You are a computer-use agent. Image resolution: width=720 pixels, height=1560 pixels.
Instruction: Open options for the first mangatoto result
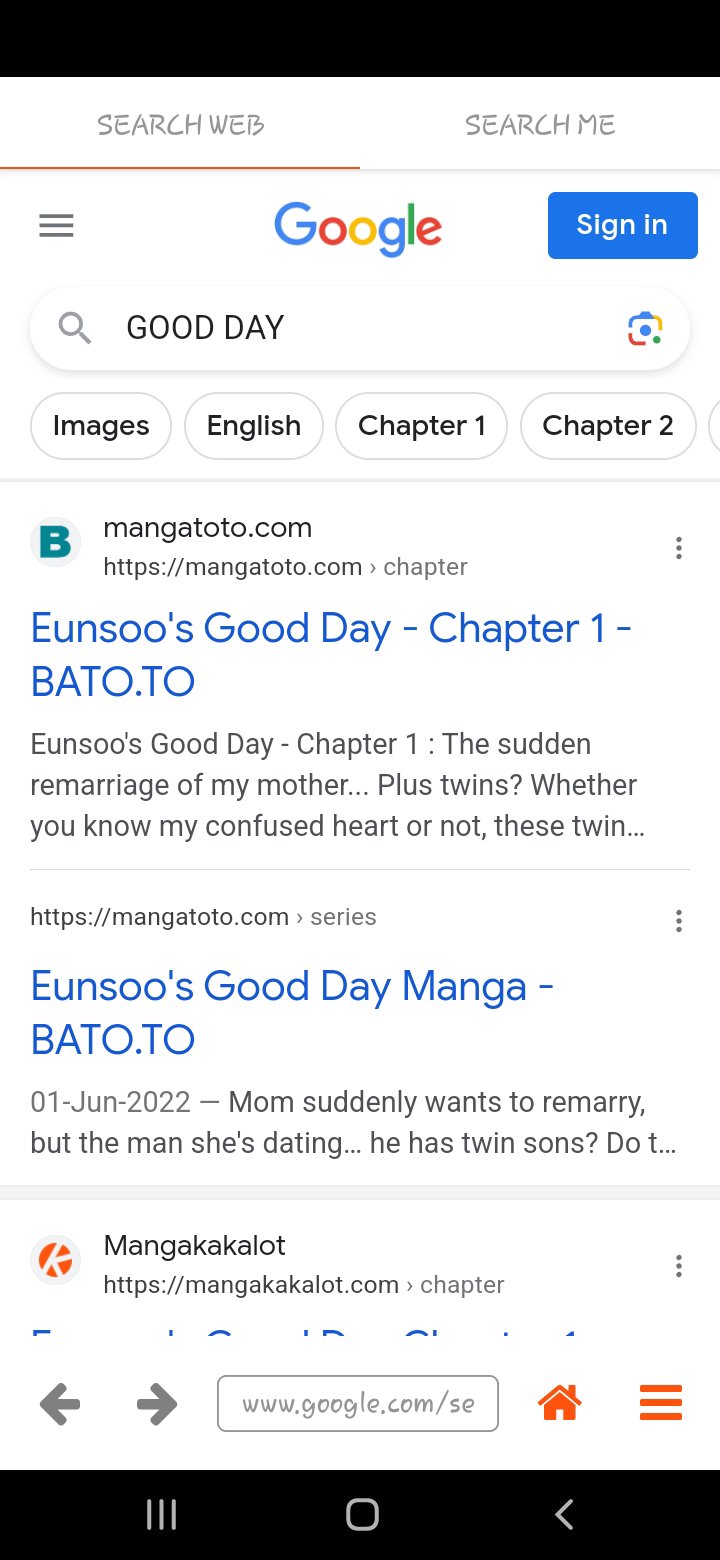pyautogui.click(x=678, y=548)
